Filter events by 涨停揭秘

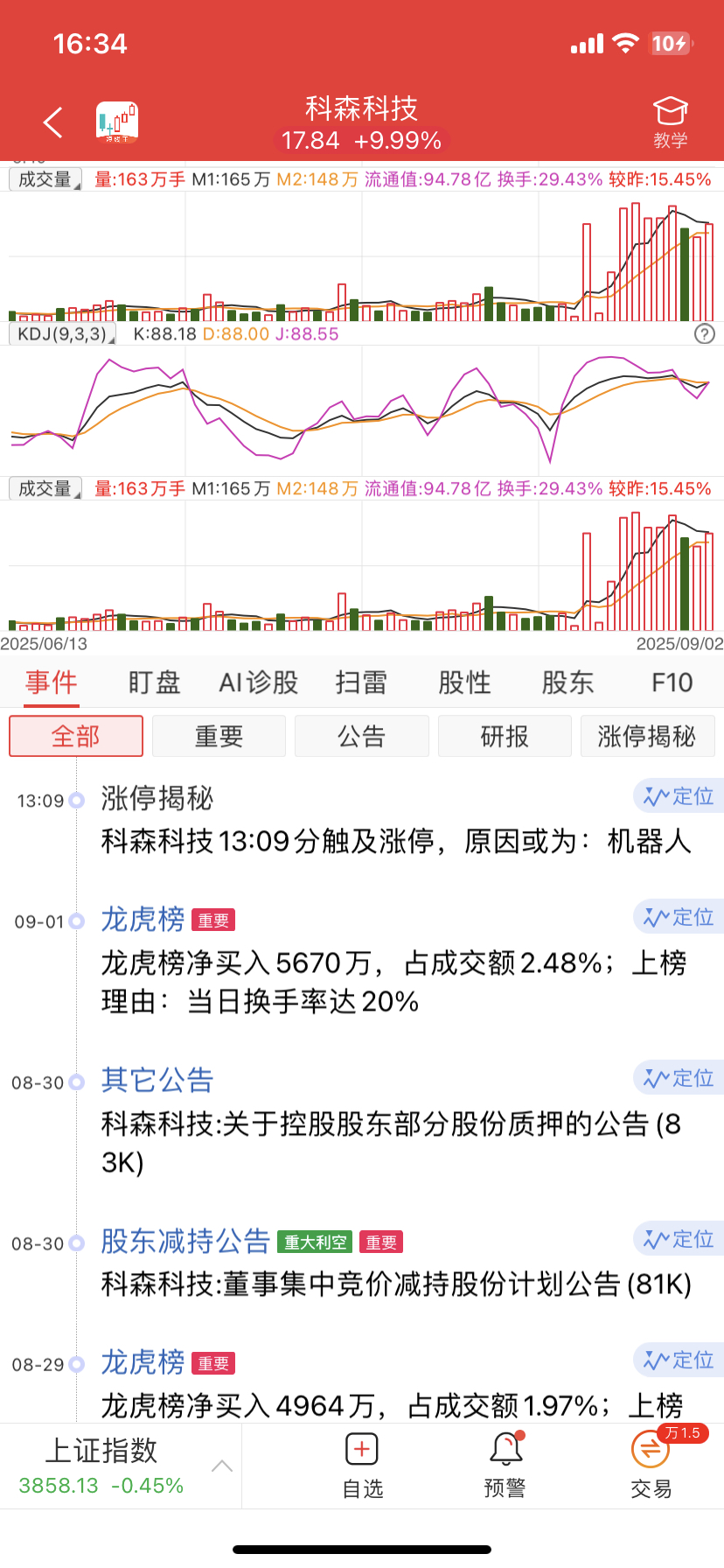coord(647,736)
